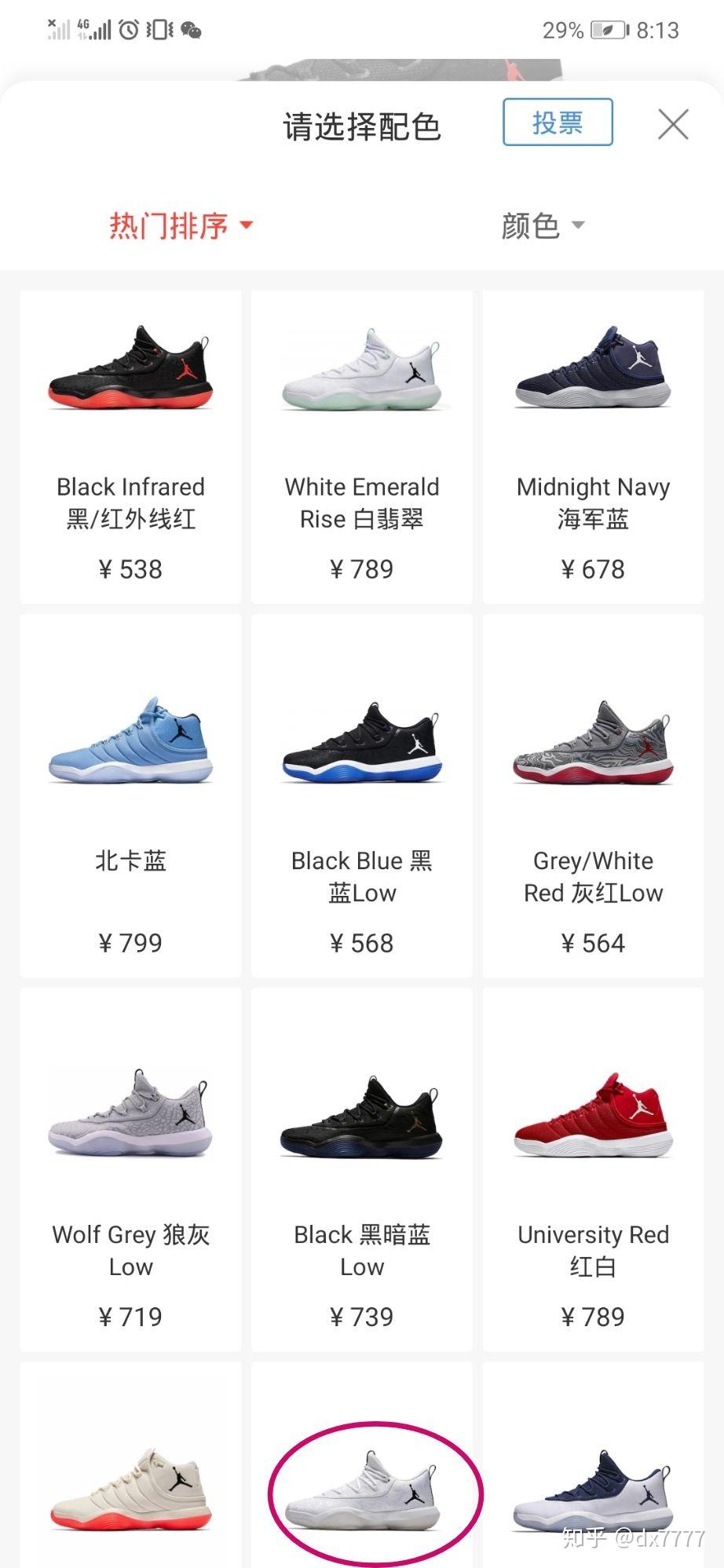The width and height of the screenshot is (724, 1568).
Task: Tap the 投票 vote button
Action: [x=558, y=122]
